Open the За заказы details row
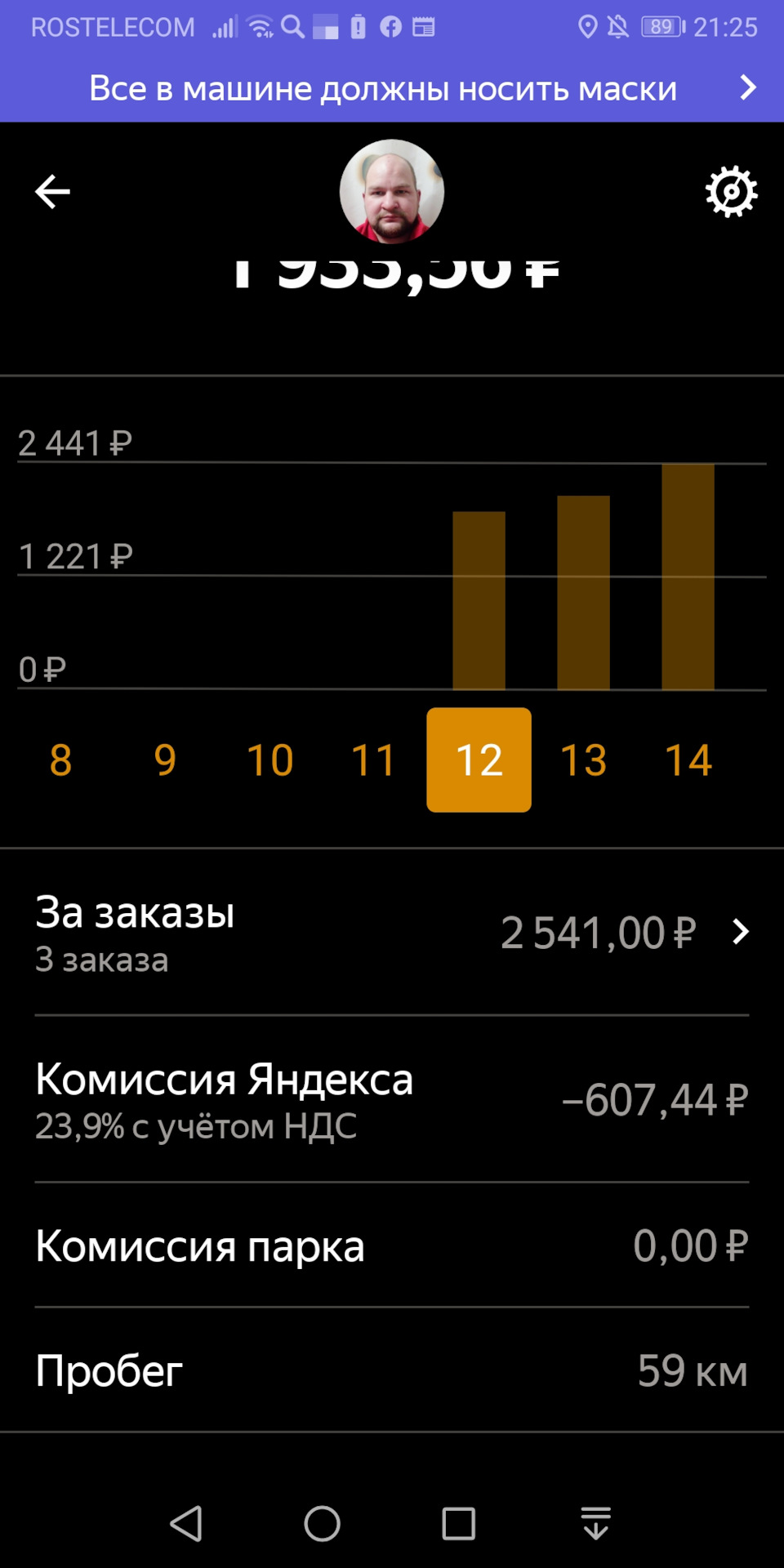This screenshot has width=784, height=1568. (x=392, y=933)
